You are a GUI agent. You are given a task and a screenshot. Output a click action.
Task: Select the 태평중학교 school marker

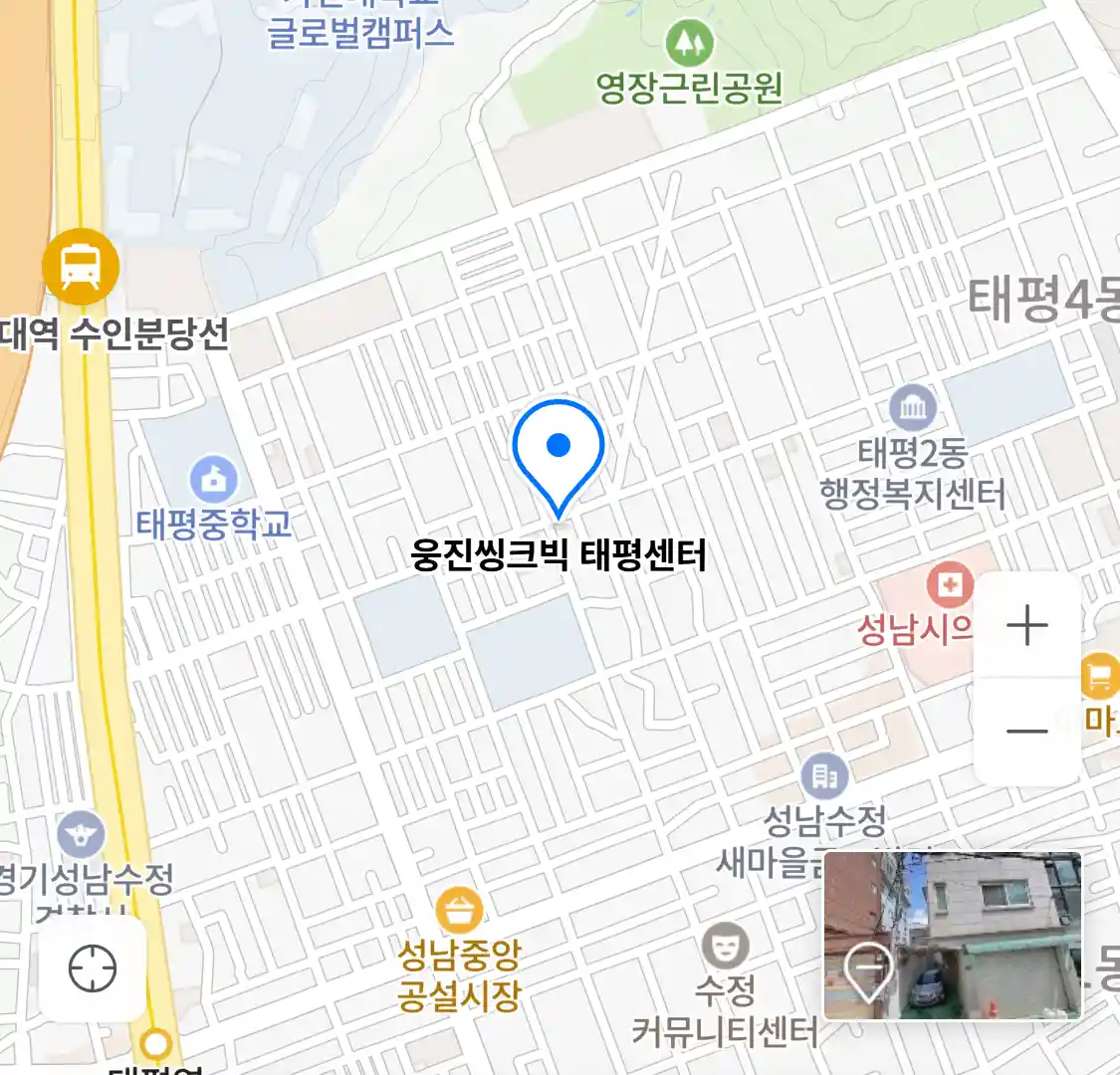coord(213,481)
